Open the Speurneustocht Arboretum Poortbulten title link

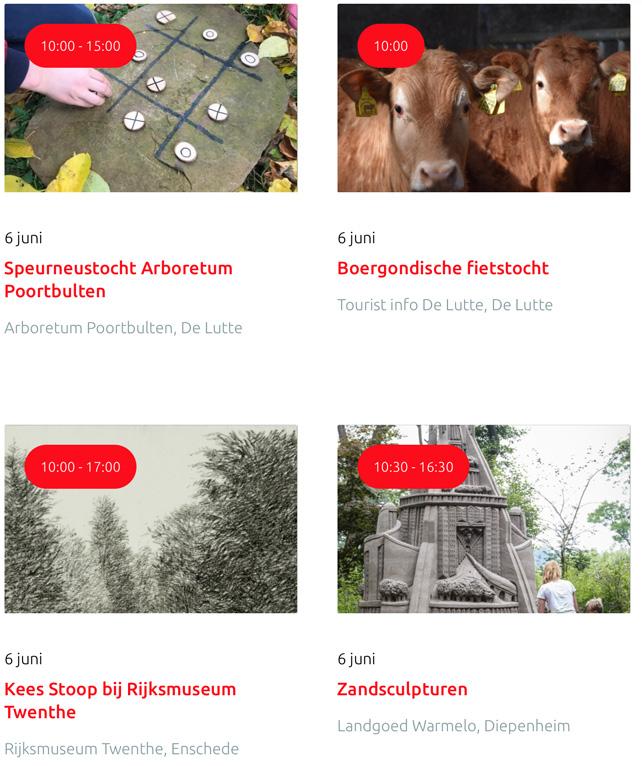click(x=118, y=280)
